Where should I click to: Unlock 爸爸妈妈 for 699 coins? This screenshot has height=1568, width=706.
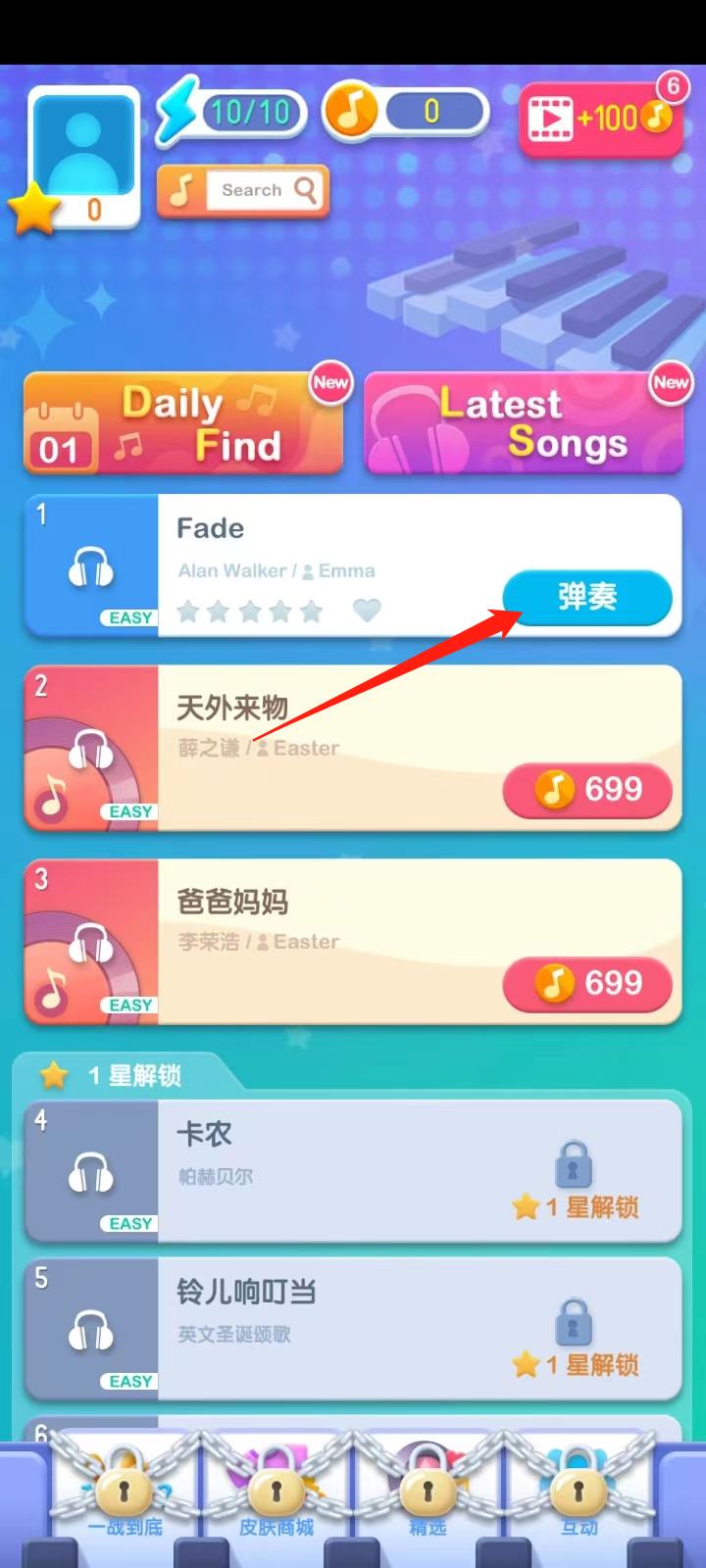pos(586,983)
